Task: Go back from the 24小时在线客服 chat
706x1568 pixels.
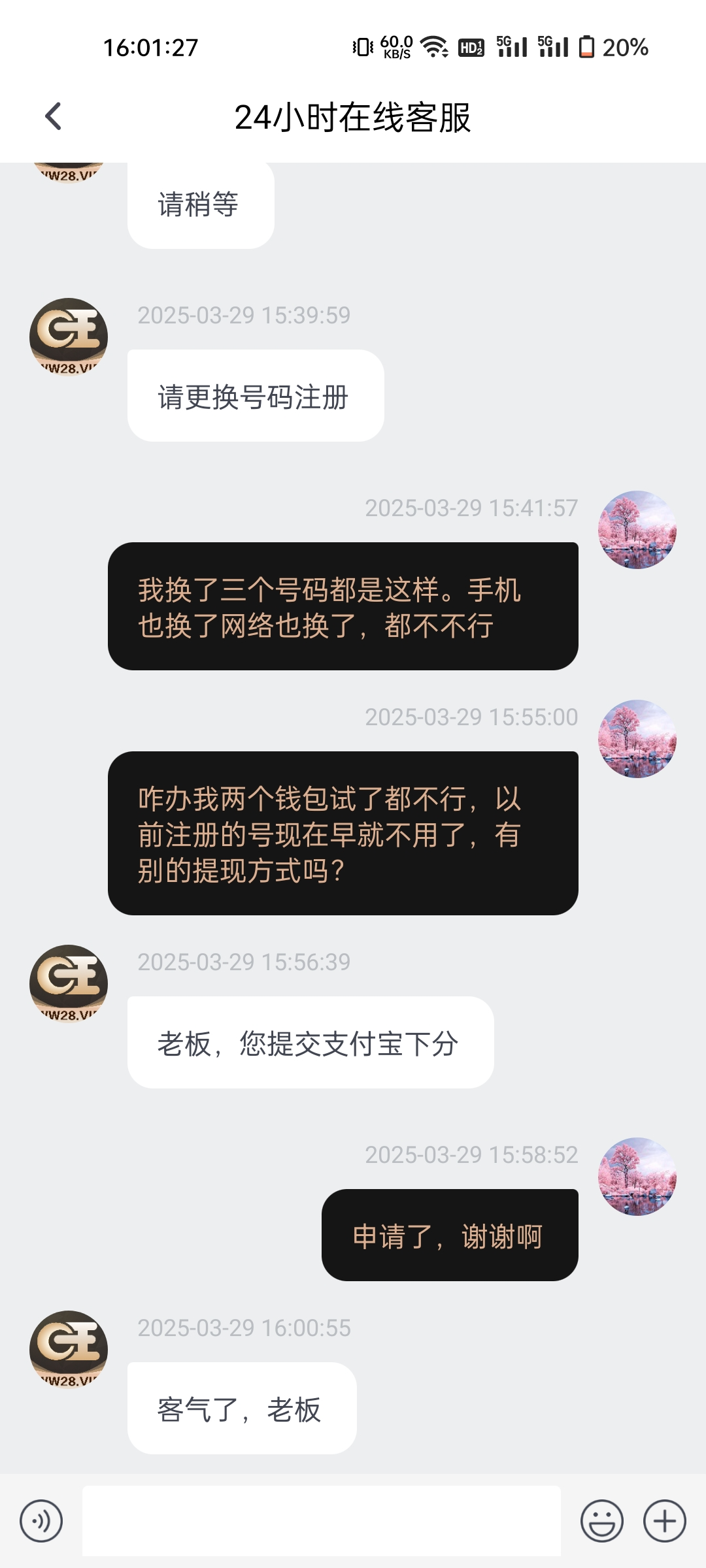Action: pos(53,117)
